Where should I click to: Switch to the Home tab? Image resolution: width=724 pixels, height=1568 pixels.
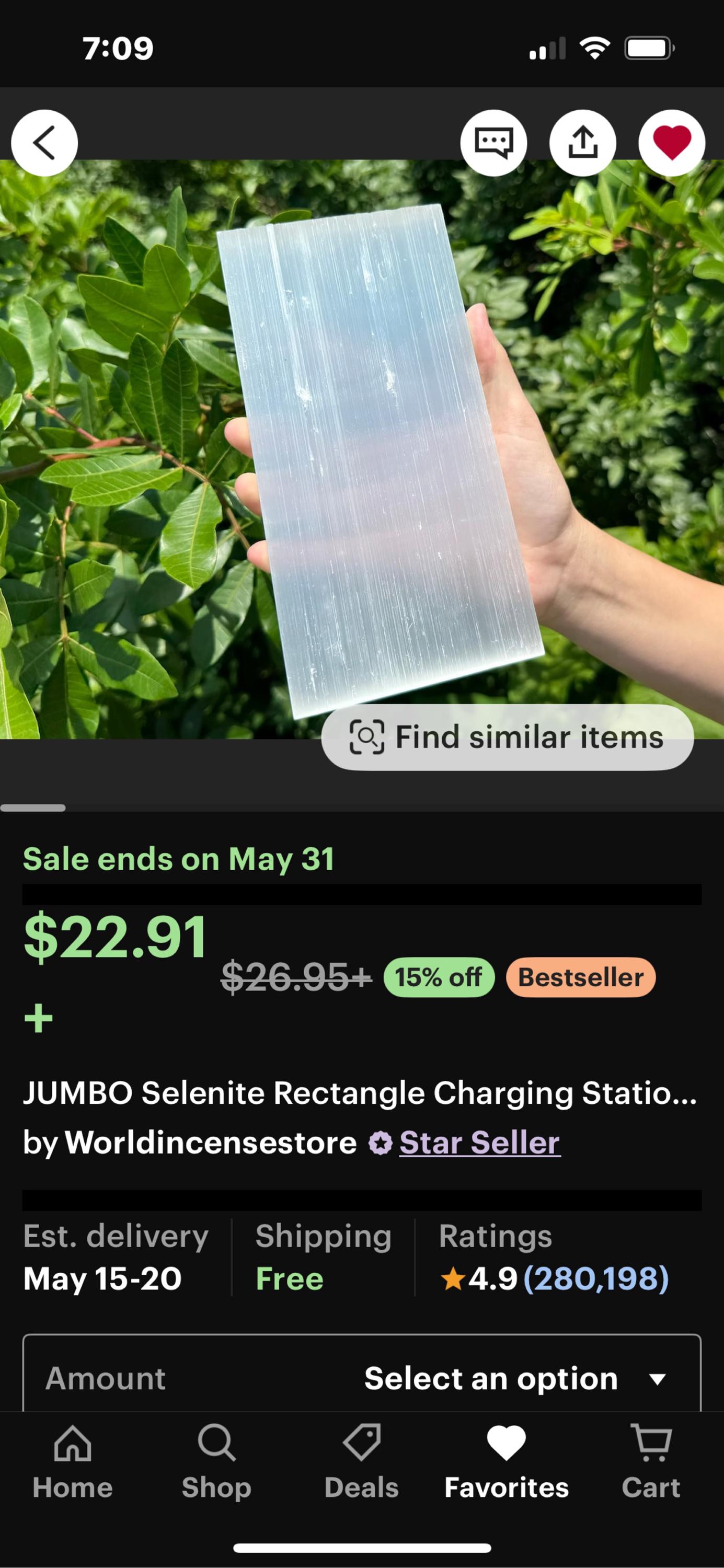(x=73, y=1462)
